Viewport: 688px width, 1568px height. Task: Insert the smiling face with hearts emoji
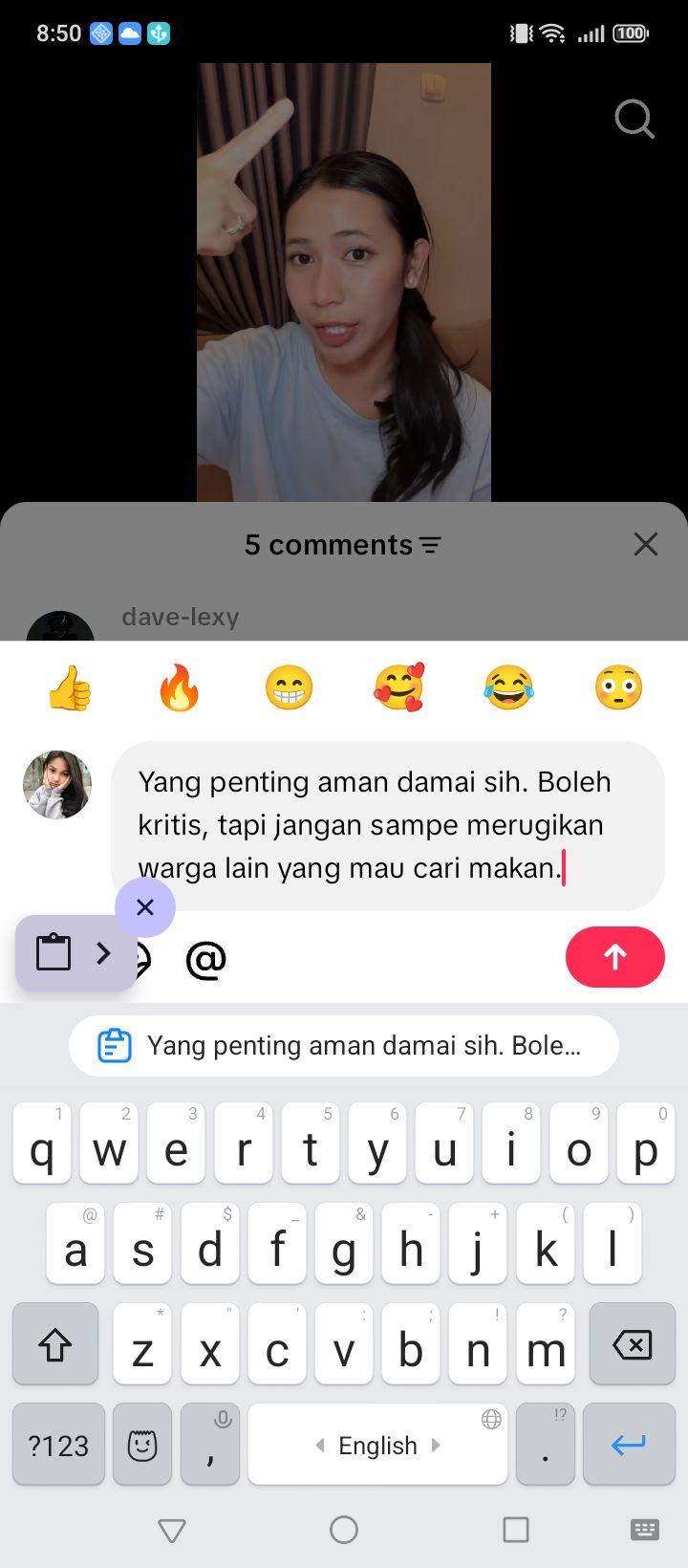click(398, 687)
